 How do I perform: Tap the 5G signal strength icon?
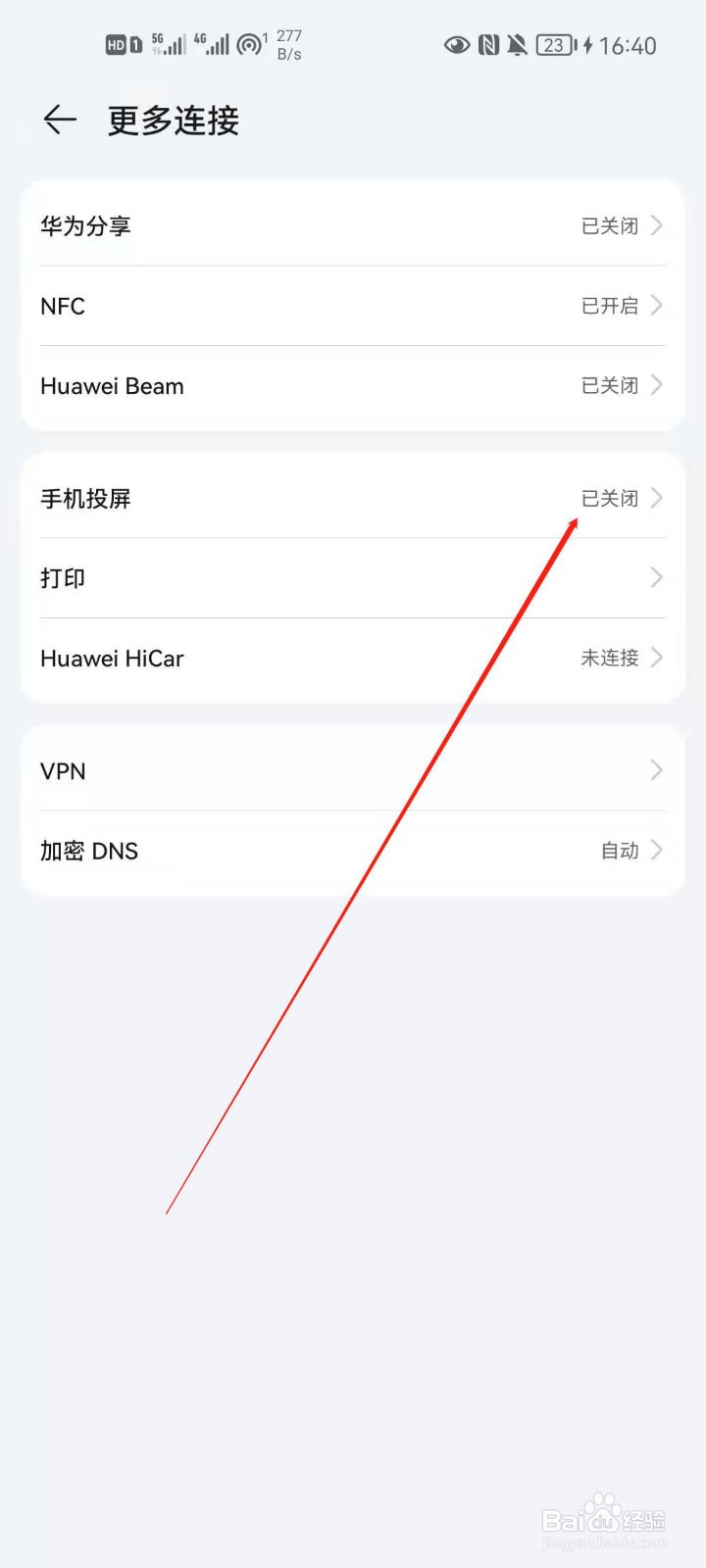[164, 44]
